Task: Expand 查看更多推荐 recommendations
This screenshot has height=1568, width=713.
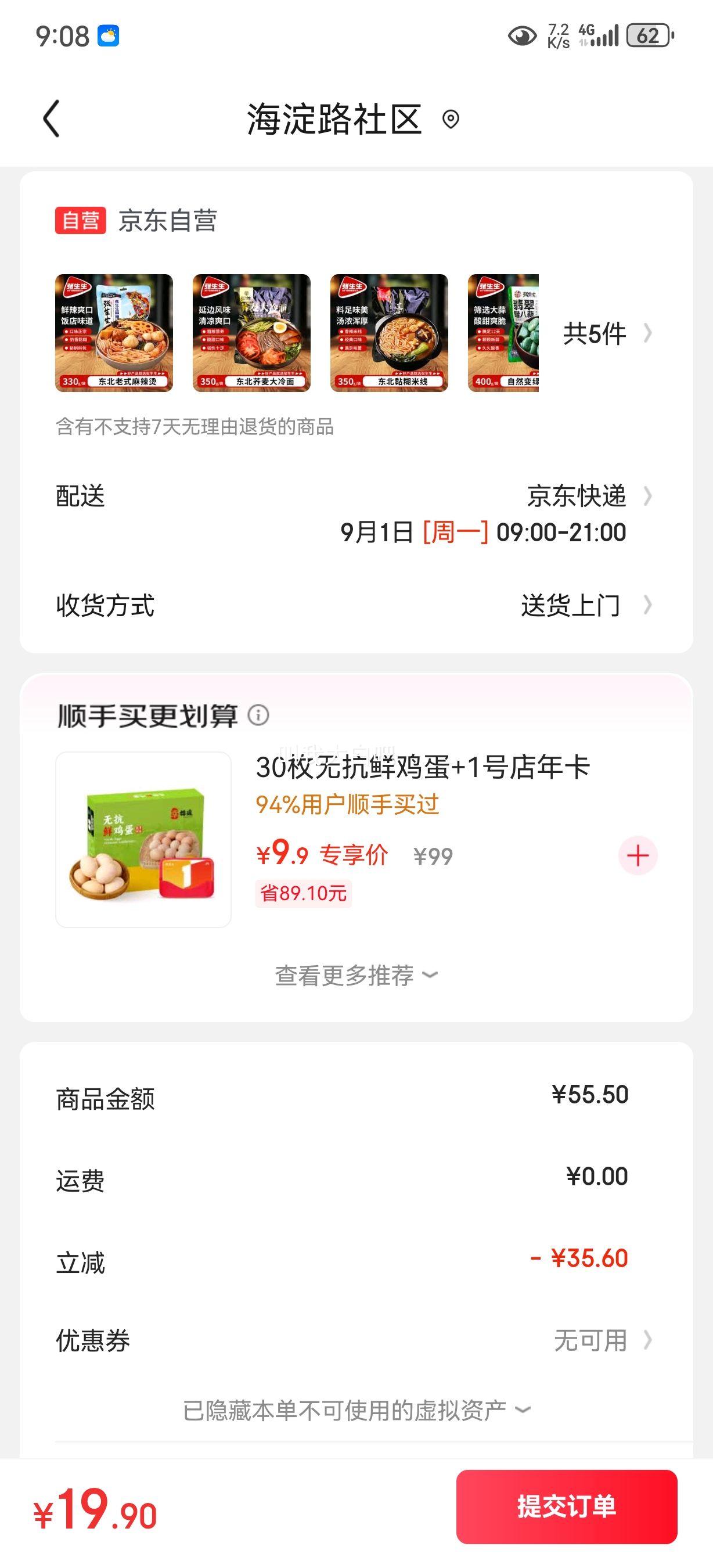Action: click(x=356, y=975)
